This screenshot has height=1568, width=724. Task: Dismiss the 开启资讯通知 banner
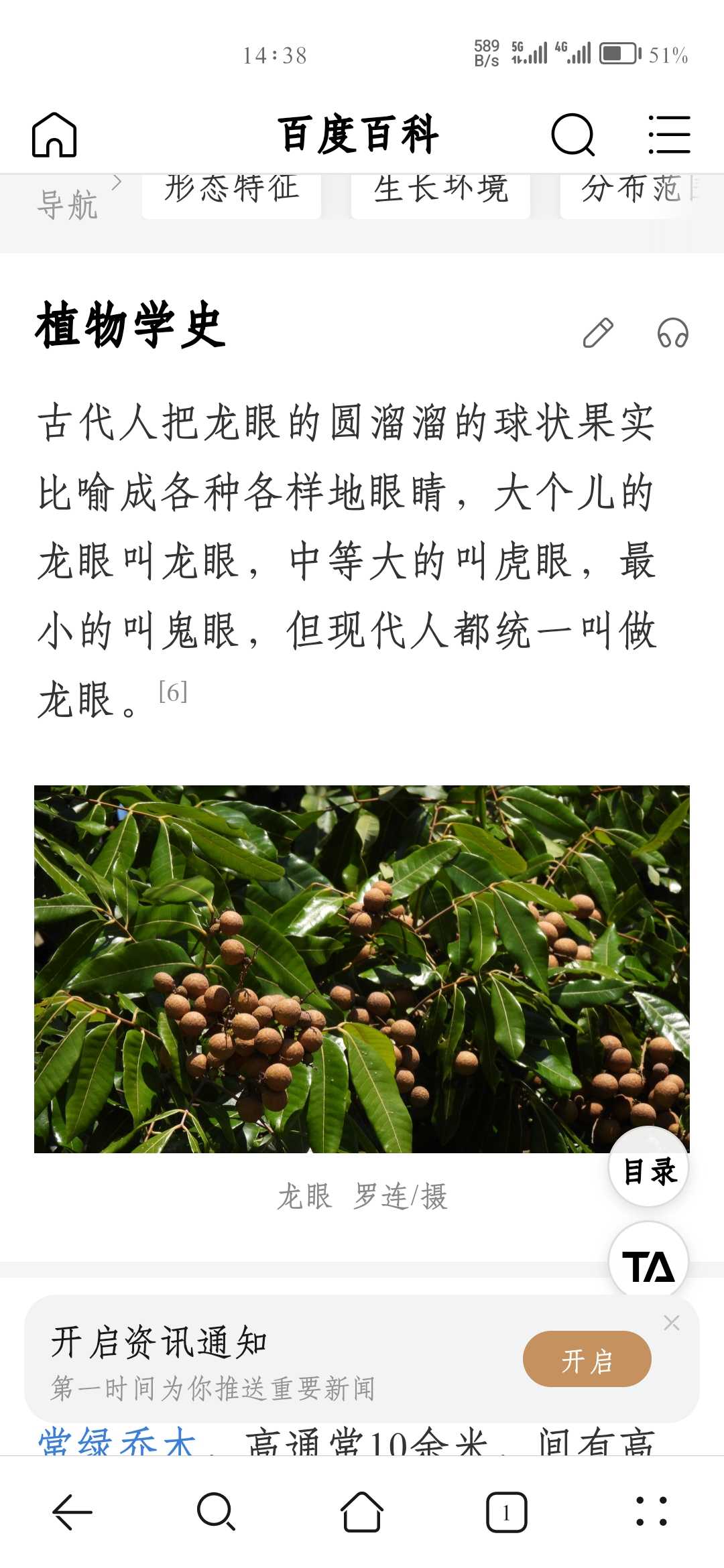pyautogui.click(x=672, y=1323)
